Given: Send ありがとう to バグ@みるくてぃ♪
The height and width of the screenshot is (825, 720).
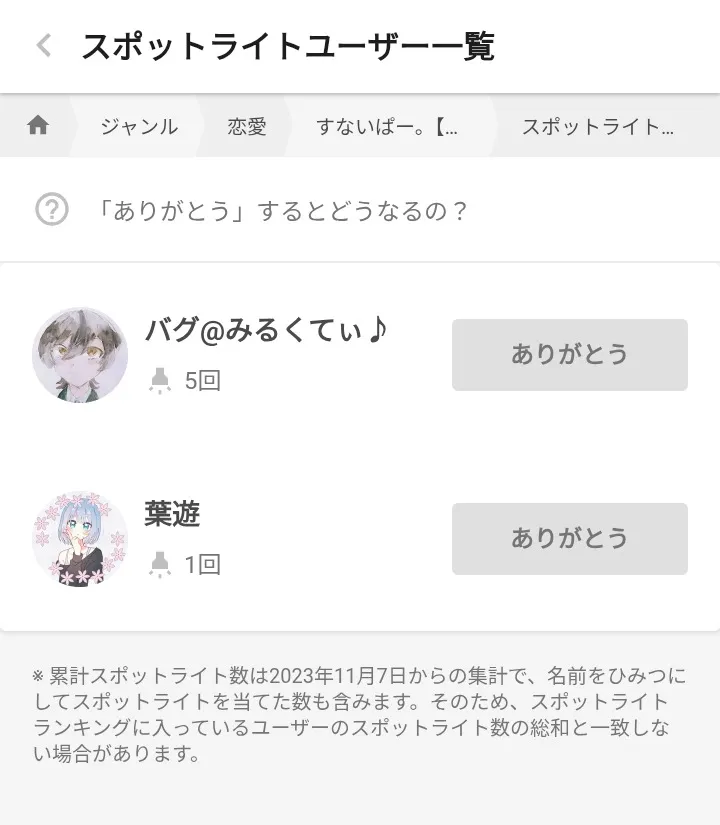Looking at the screenshot, I should pyautogui.click(x=569, y=355).
